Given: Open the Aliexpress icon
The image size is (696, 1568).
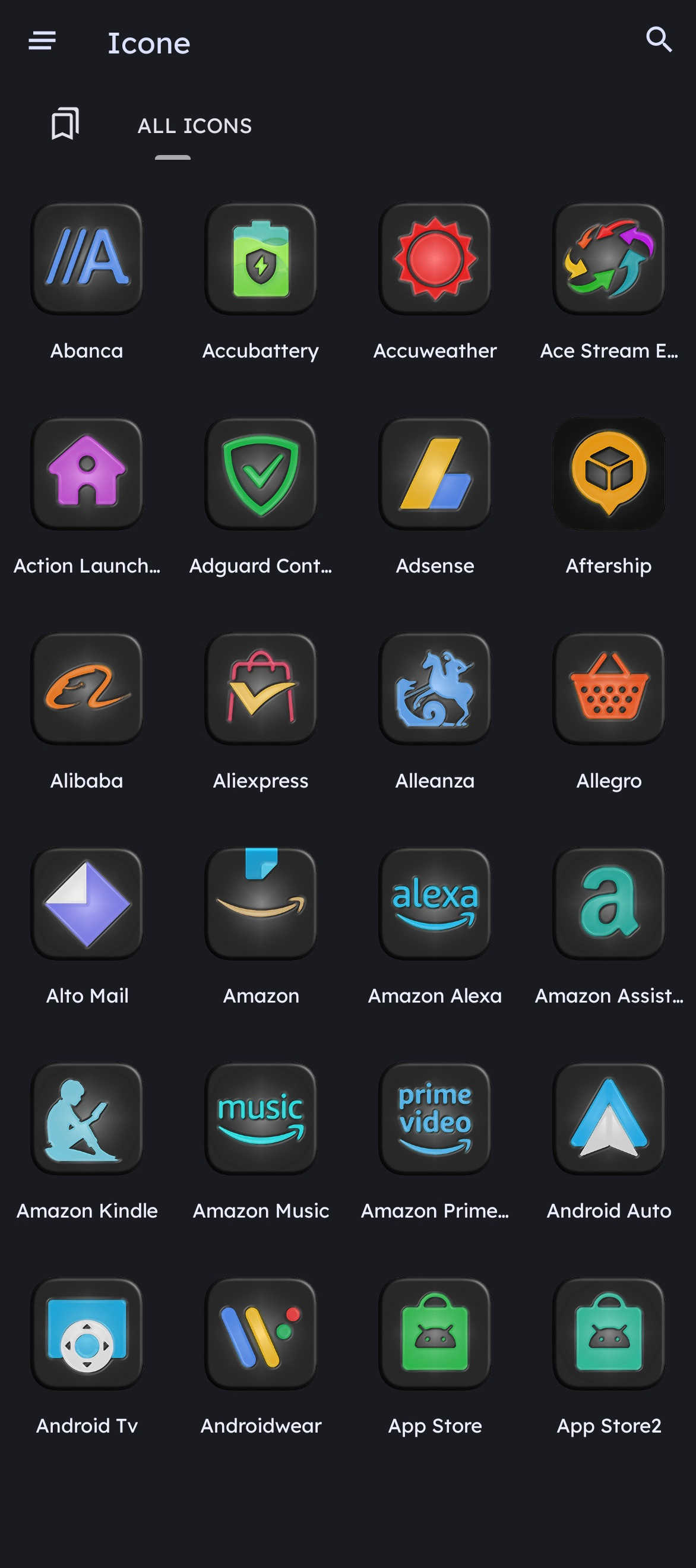Looking at the screenshot, I should (x=261, y=688).
